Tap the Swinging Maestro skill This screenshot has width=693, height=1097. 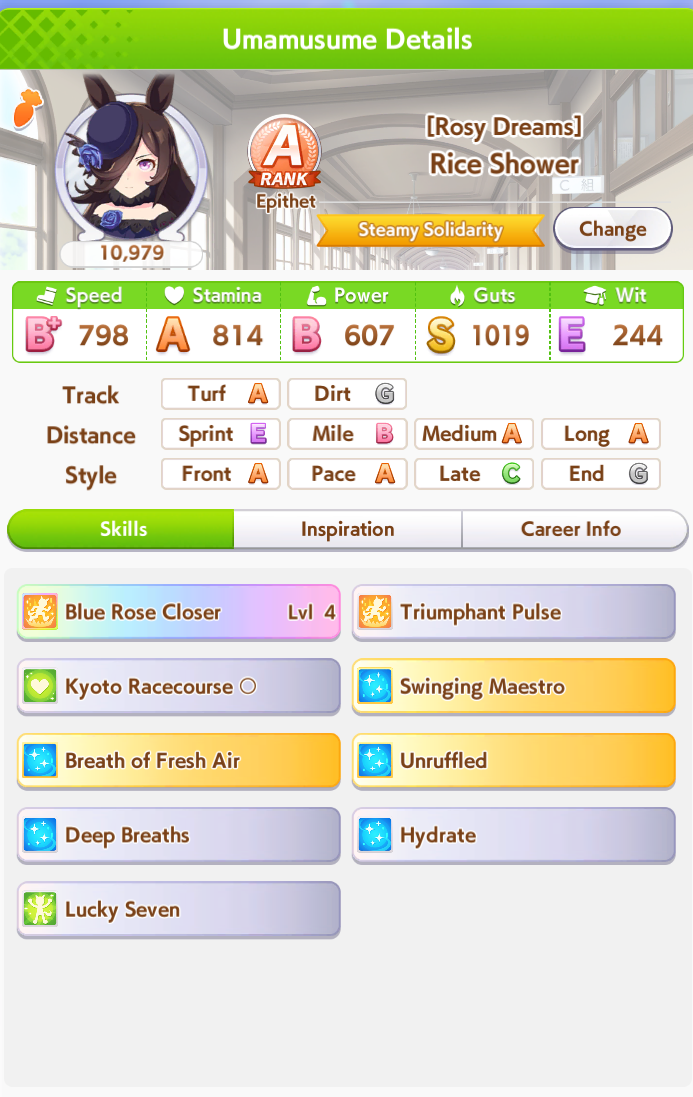(x=514, y=687)
